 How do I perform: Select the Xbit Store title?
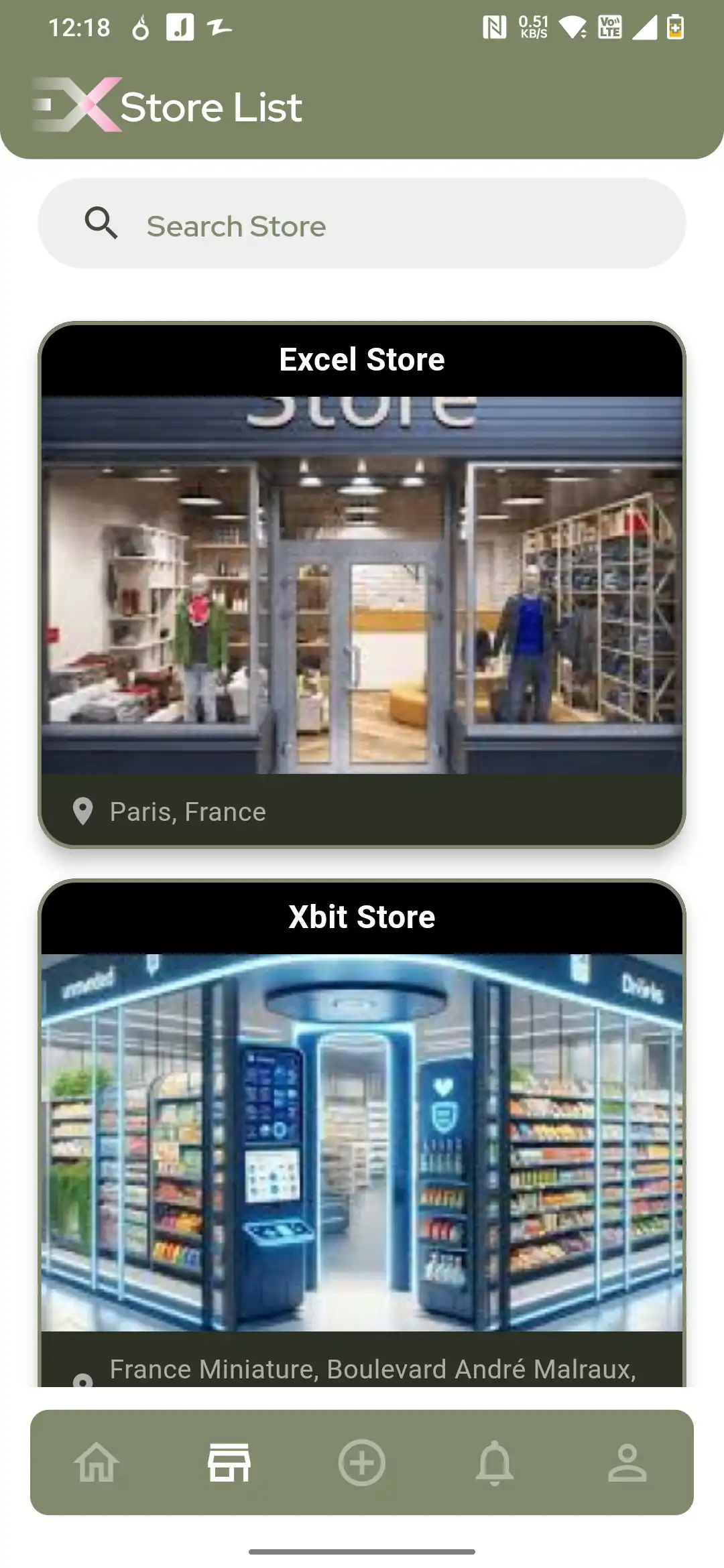tap(362, 916)
